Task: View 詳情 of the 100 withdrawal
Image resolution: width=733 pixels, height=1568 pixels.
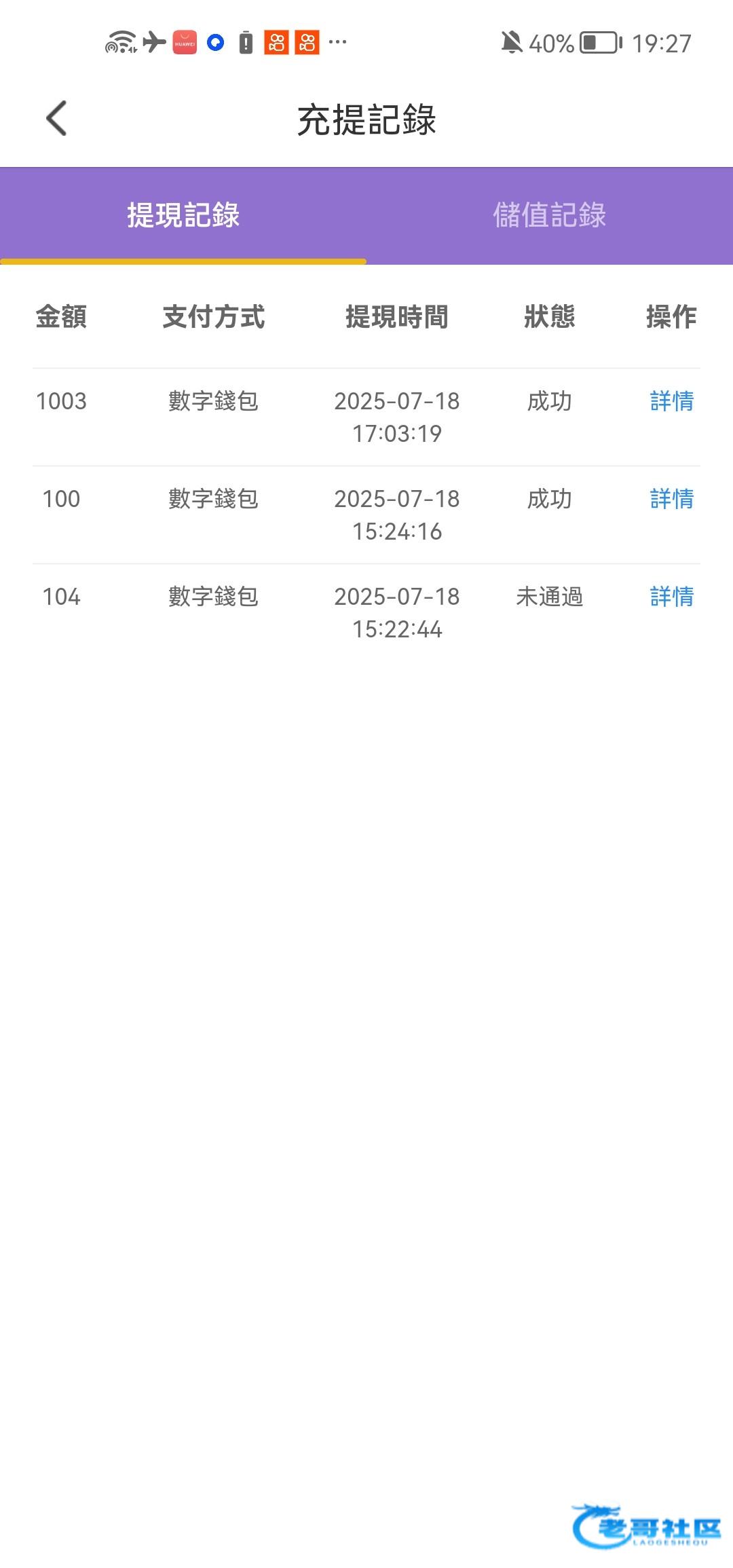Action: click(x=672, y=499)
